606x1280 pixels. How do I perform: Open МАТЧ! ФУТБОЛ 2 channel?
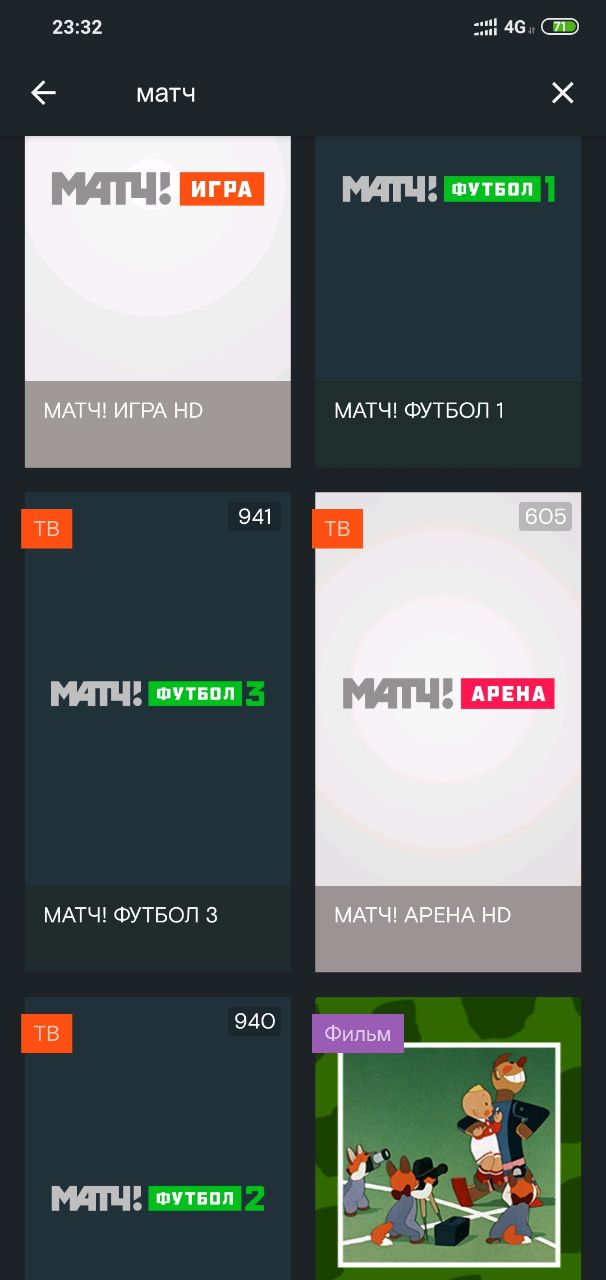tap(158, 1150)
